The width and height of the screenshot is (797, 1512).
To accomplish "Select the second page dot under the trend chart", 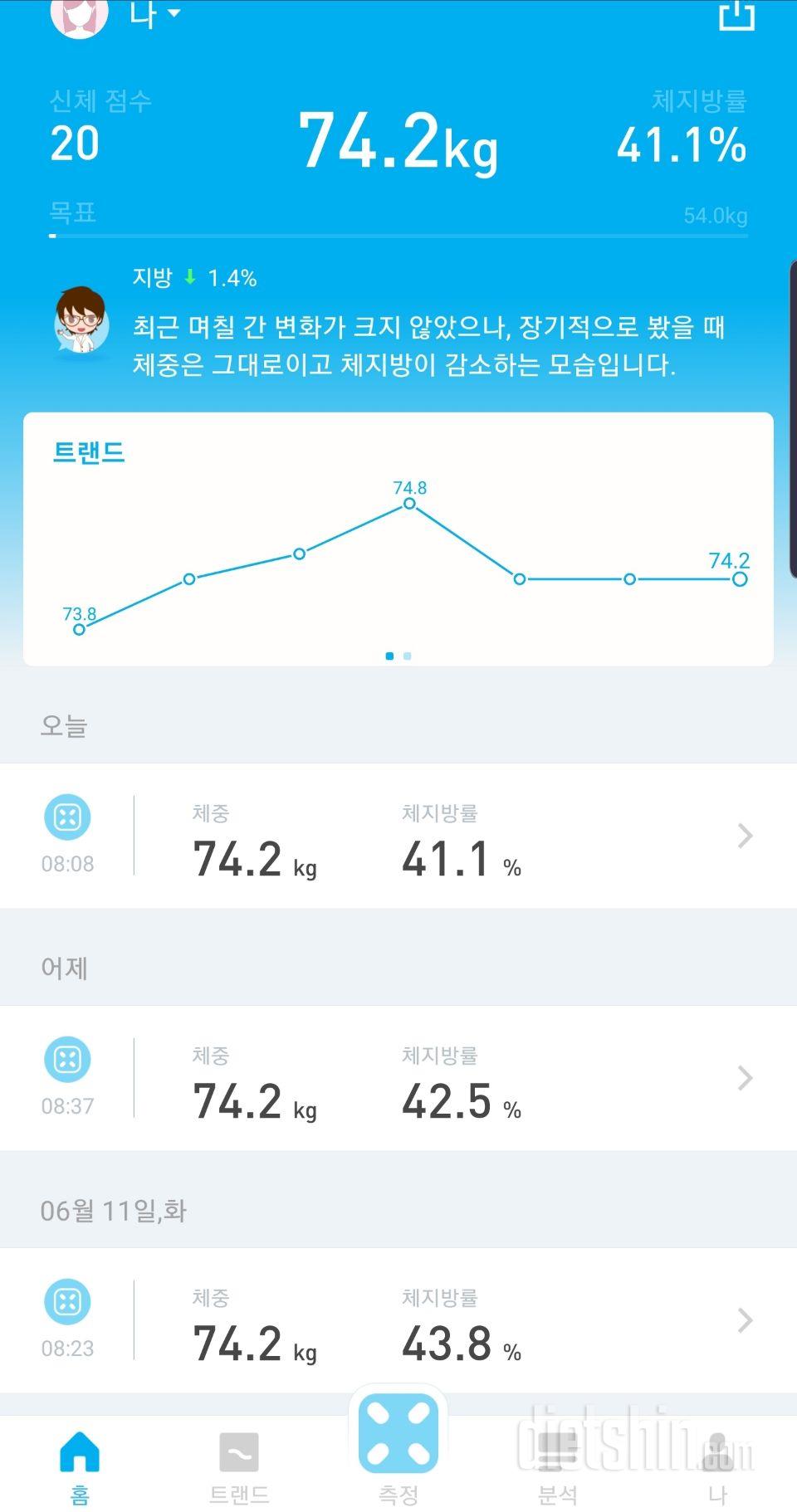I will pos(408,656).
